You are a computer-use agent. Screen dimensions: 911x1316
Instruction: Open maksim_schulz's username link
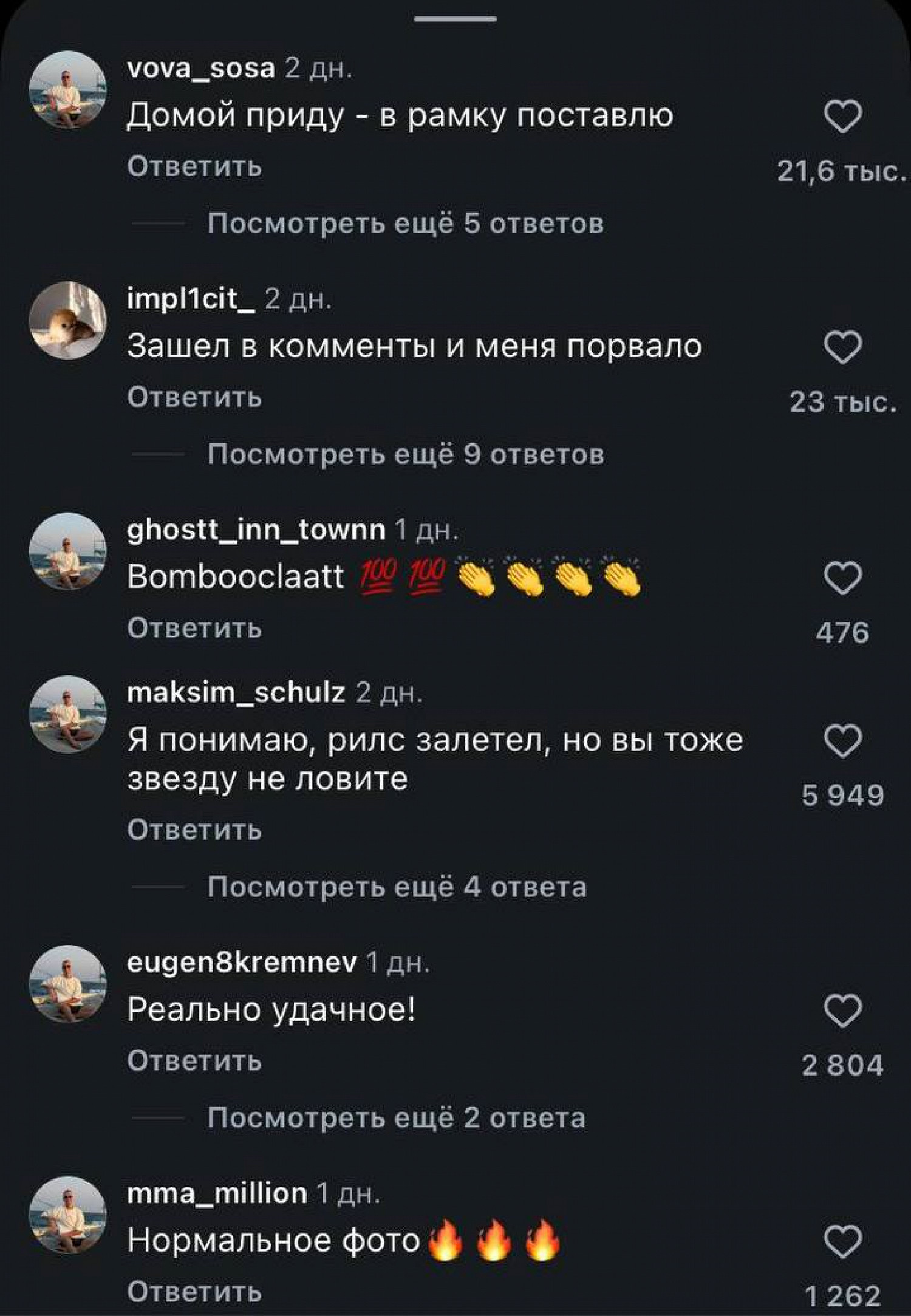pos(236,692)
